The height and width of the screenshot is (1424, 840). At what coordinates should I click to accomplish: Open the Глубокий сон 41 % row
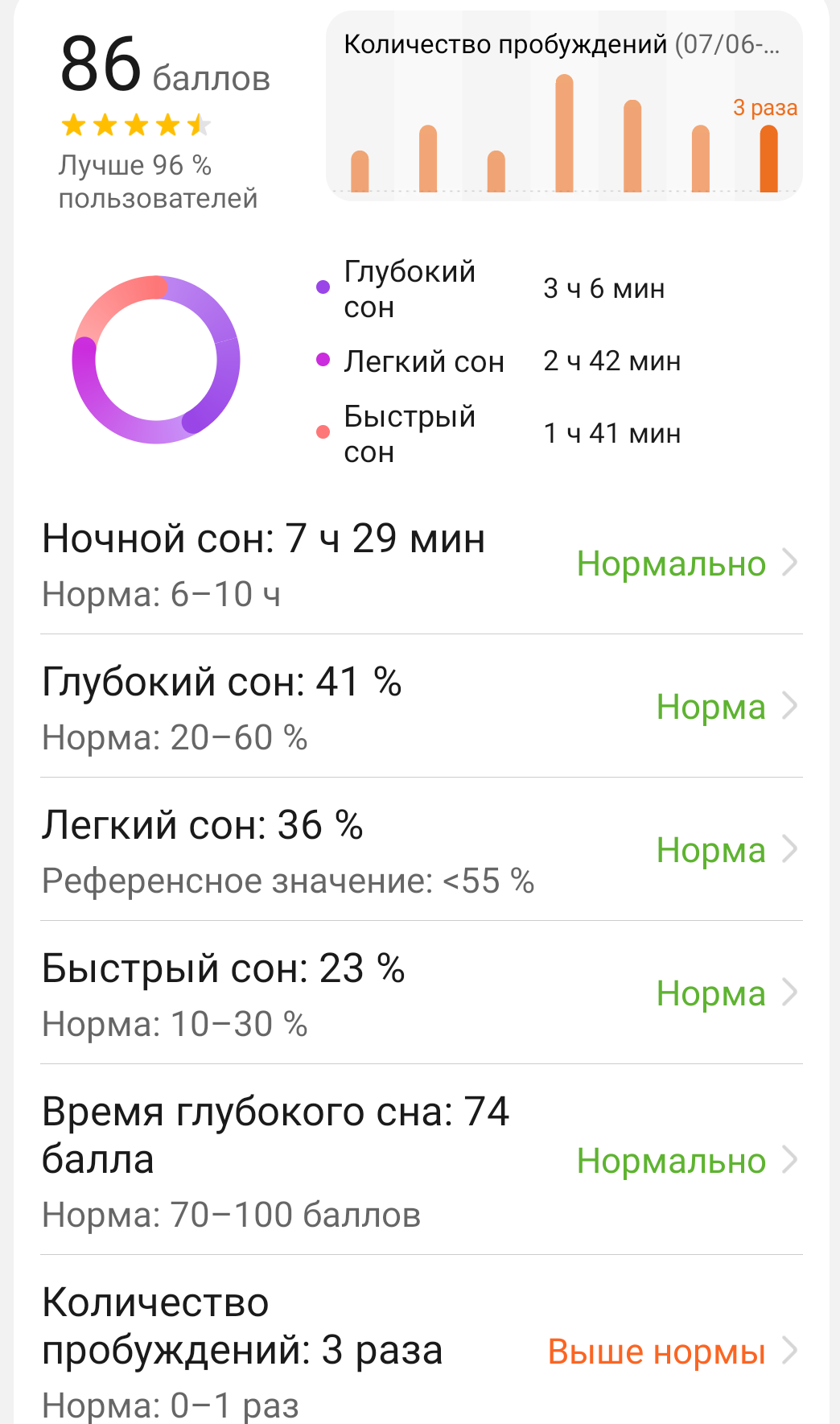[x=422, y=707]
